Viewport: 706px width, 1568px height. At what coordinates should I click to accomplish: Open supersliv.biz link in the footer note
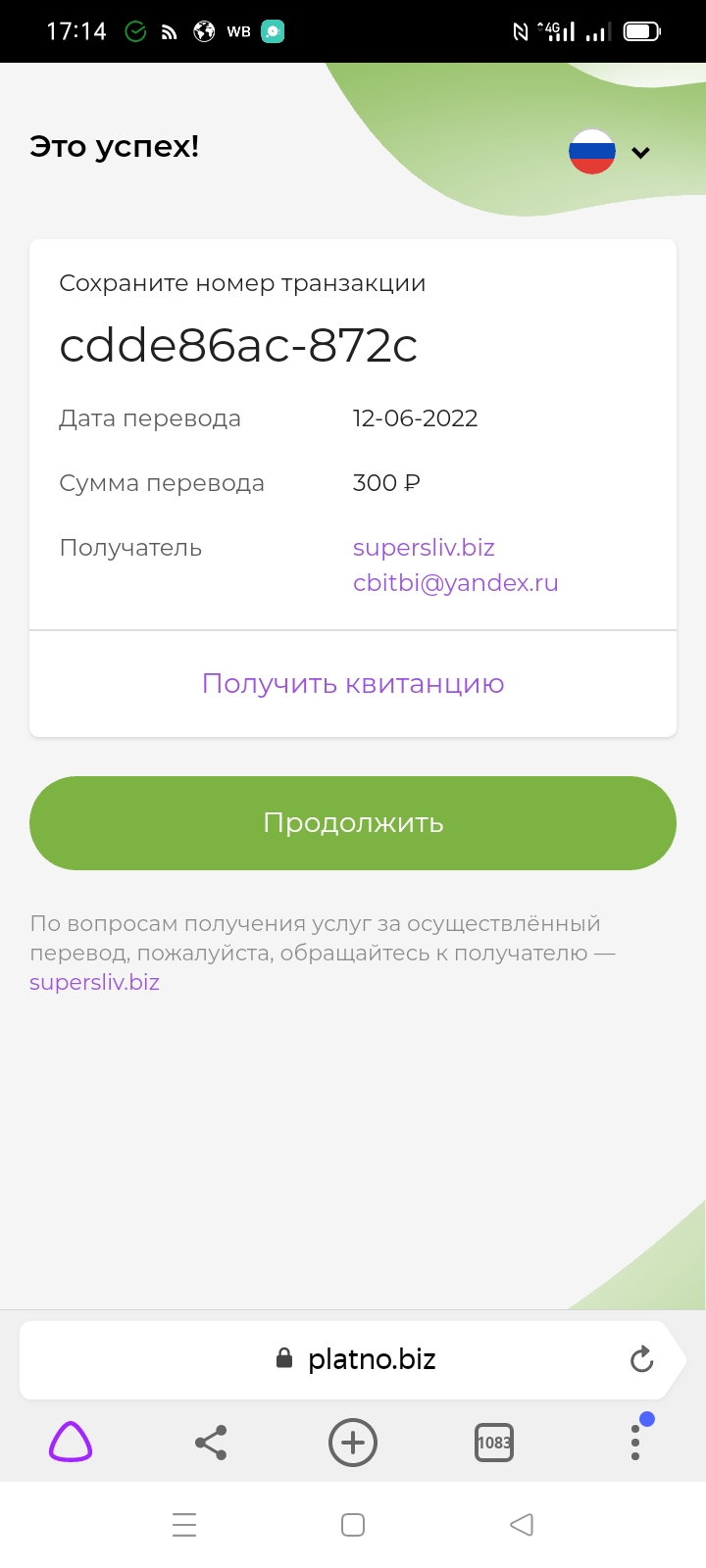(94, 982)
